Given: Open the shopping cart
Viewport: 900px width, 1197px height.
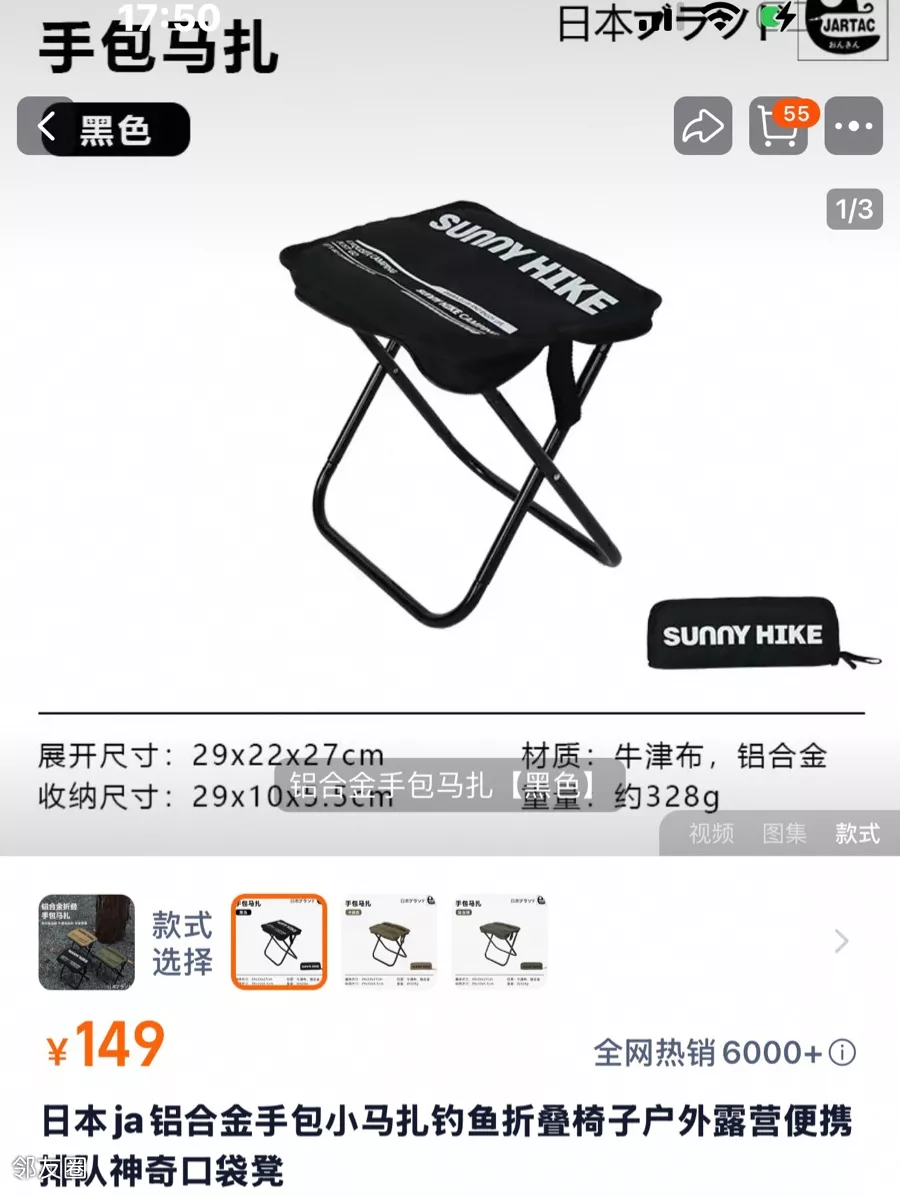Looking at the screenshot, I should tap(779, 127).
